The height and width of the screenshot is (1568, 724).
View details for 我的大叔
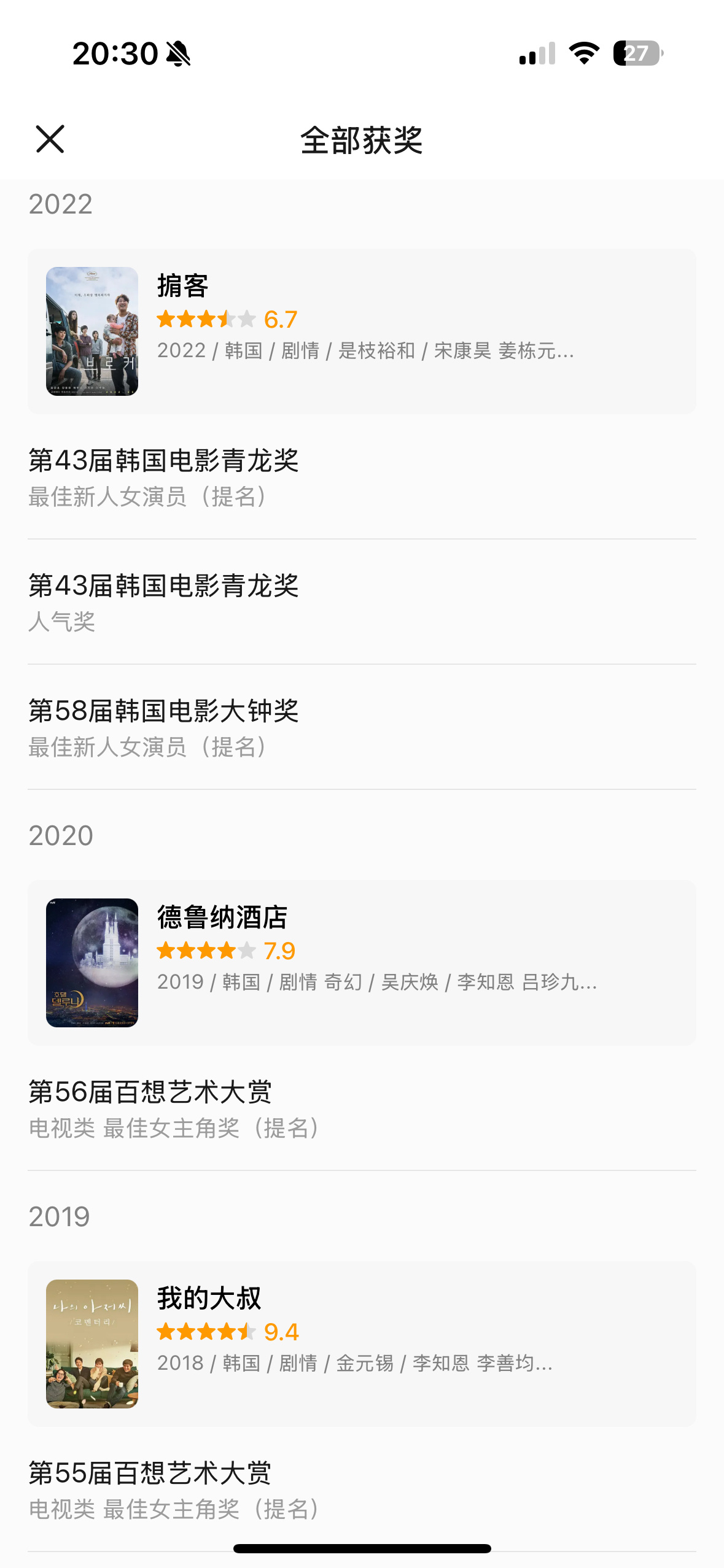coord(362,1343)
